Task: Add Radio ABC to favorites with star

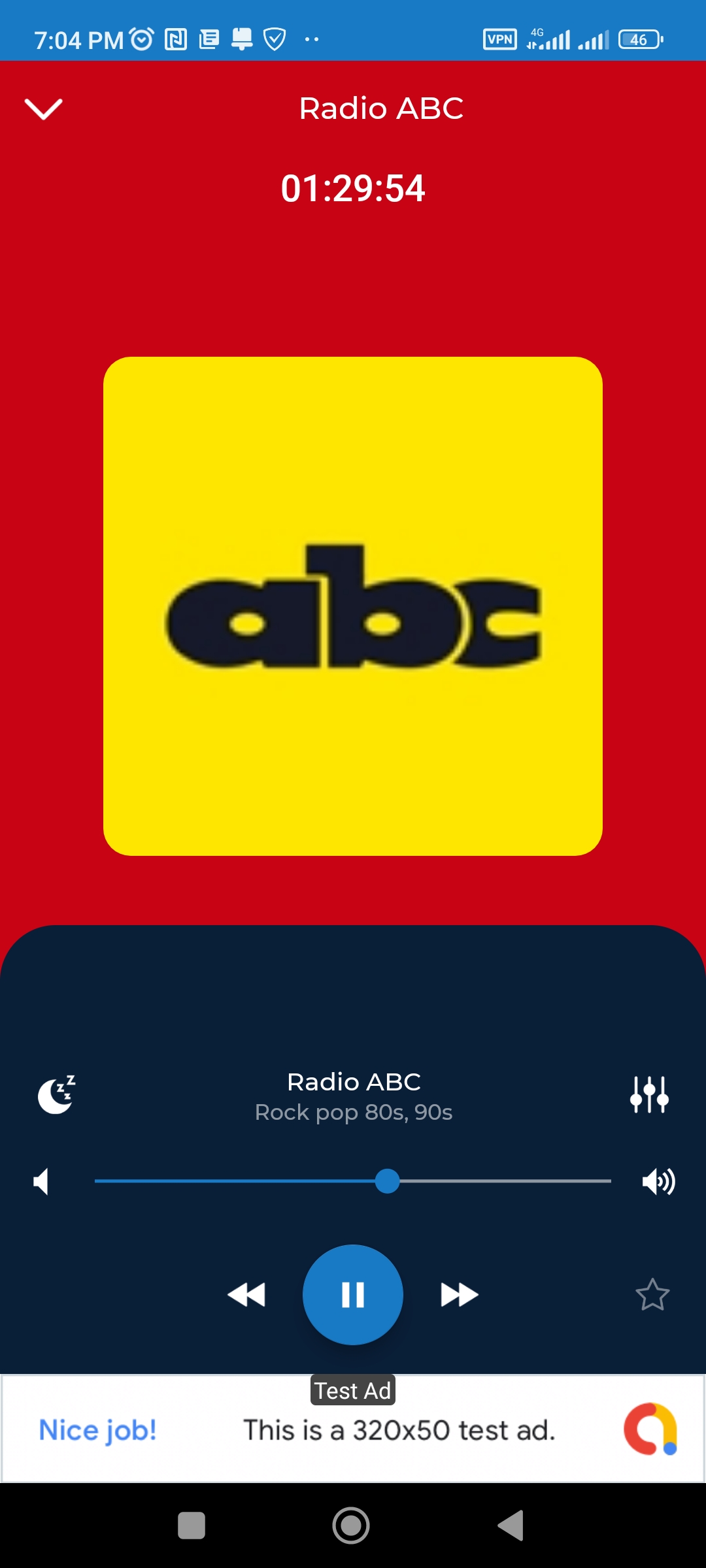Action: pos(652,1294)
